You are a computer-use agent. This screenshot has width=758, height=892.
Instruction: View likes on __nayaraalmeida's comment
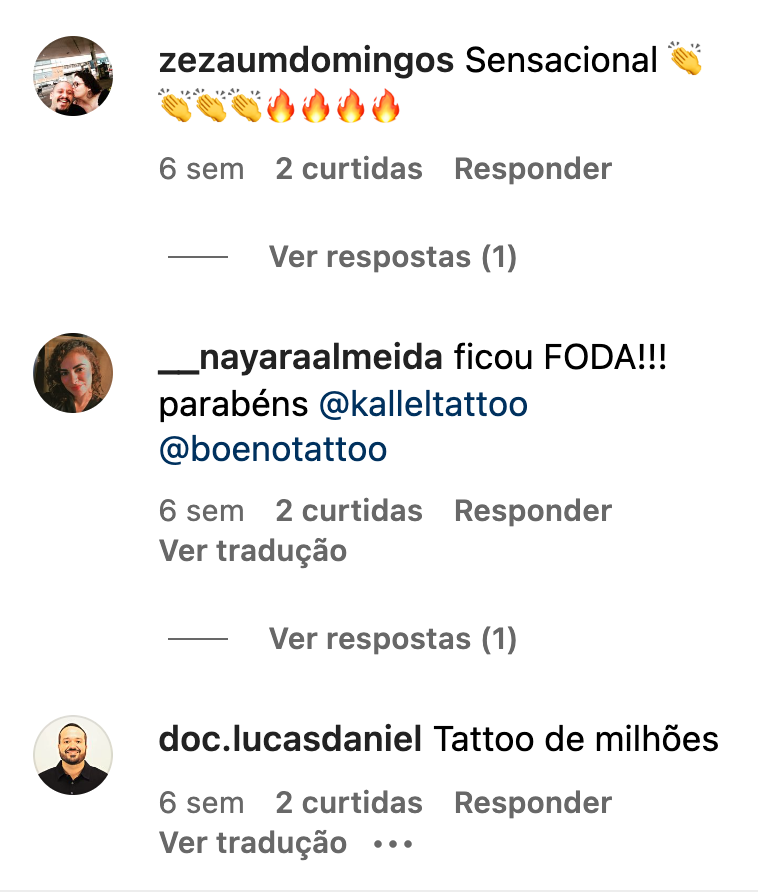tap(349, 511)
